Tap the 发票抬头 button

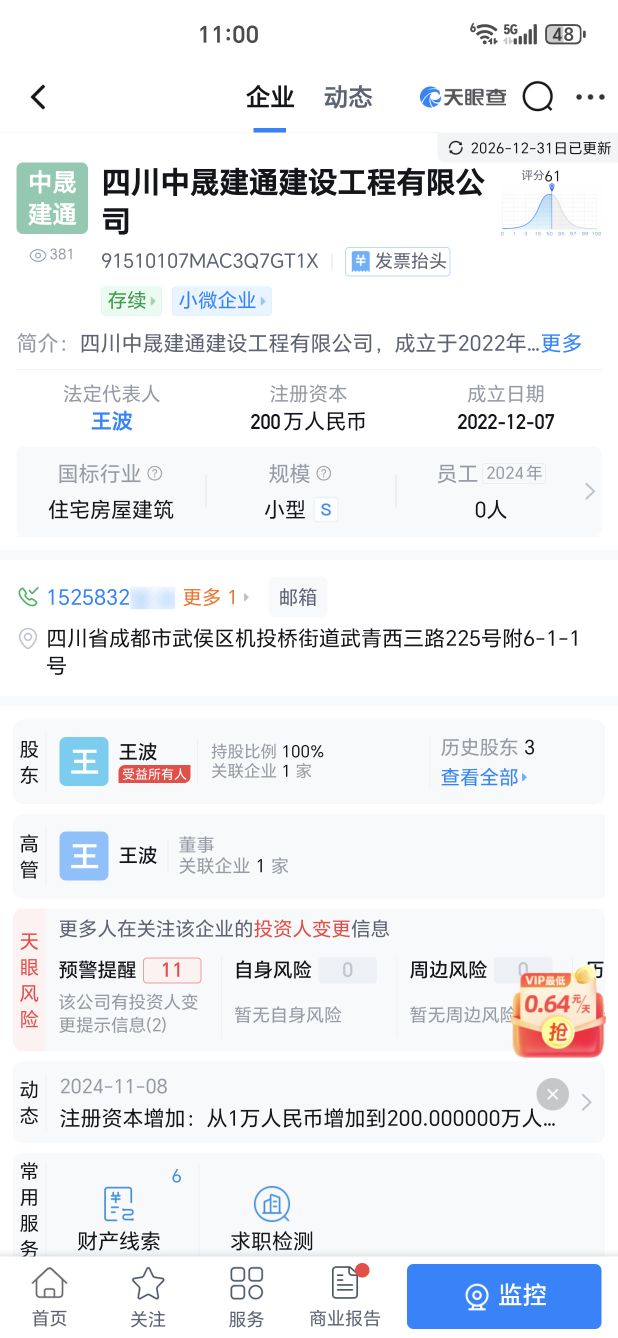[x=398, y=262]
